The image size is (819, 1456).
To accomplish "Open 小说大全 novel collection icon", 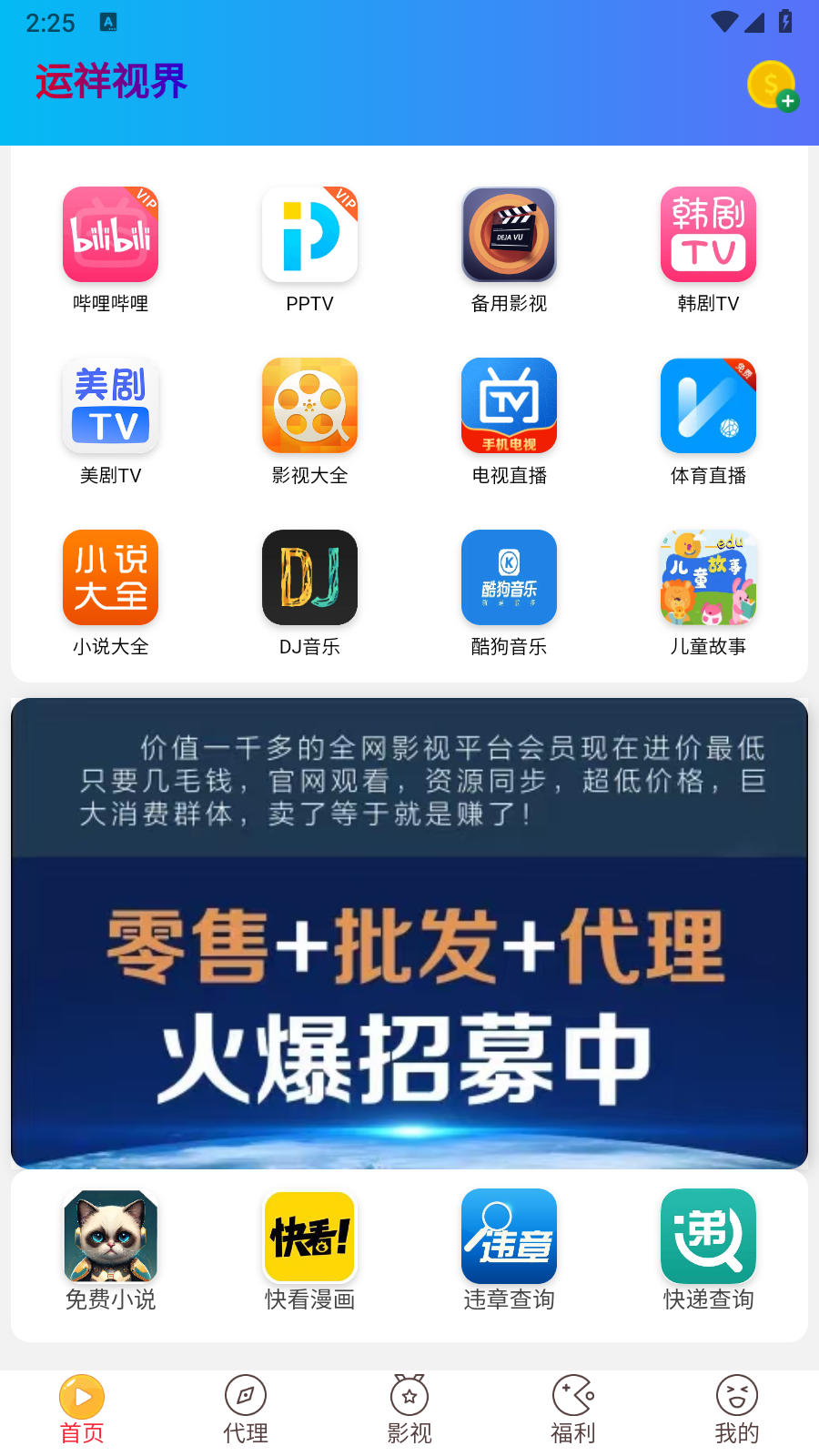I will (x=110, y=577).
